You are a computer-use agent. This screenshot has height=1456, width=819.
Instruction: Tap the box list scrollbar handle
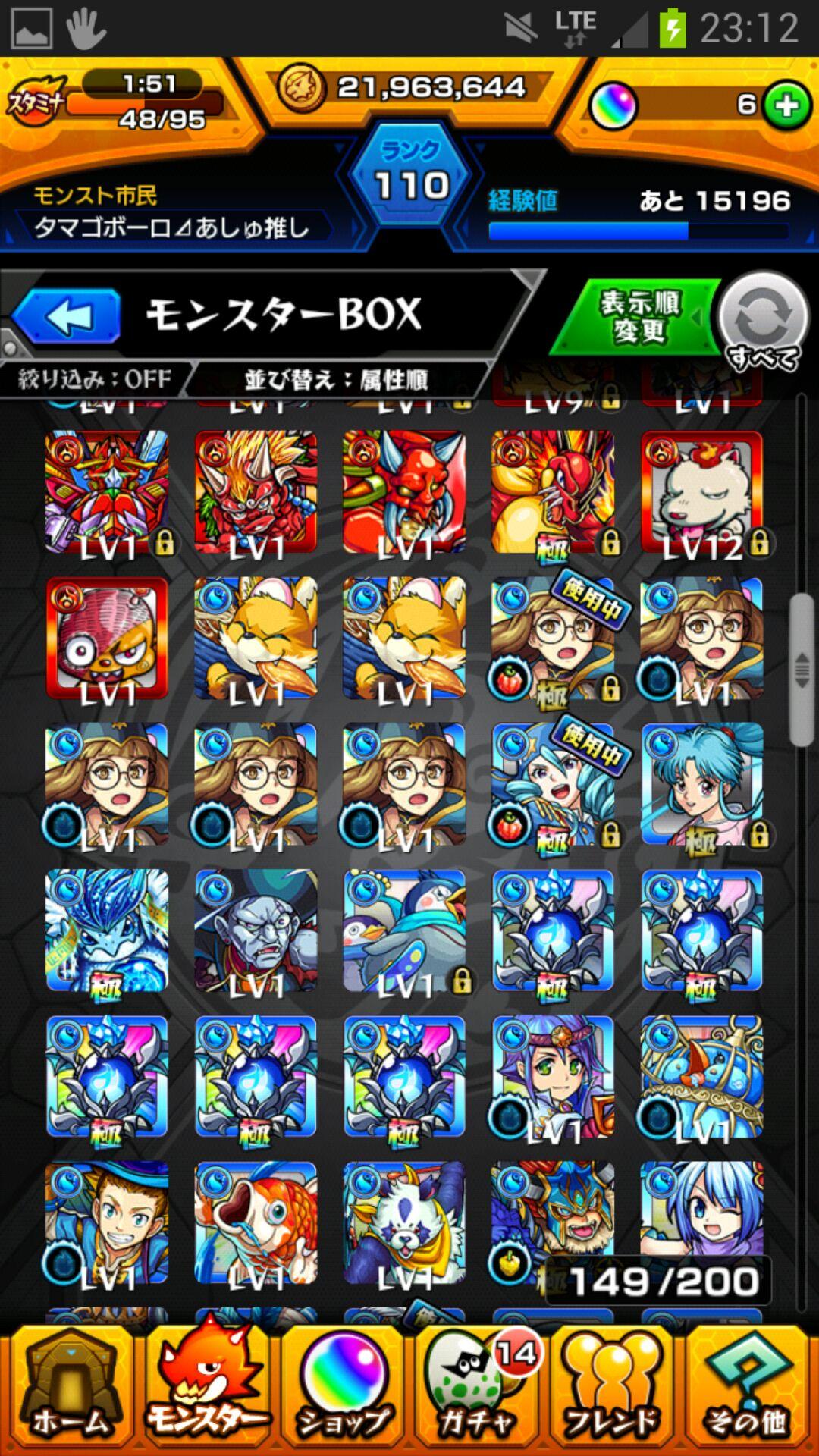[802, 670]
